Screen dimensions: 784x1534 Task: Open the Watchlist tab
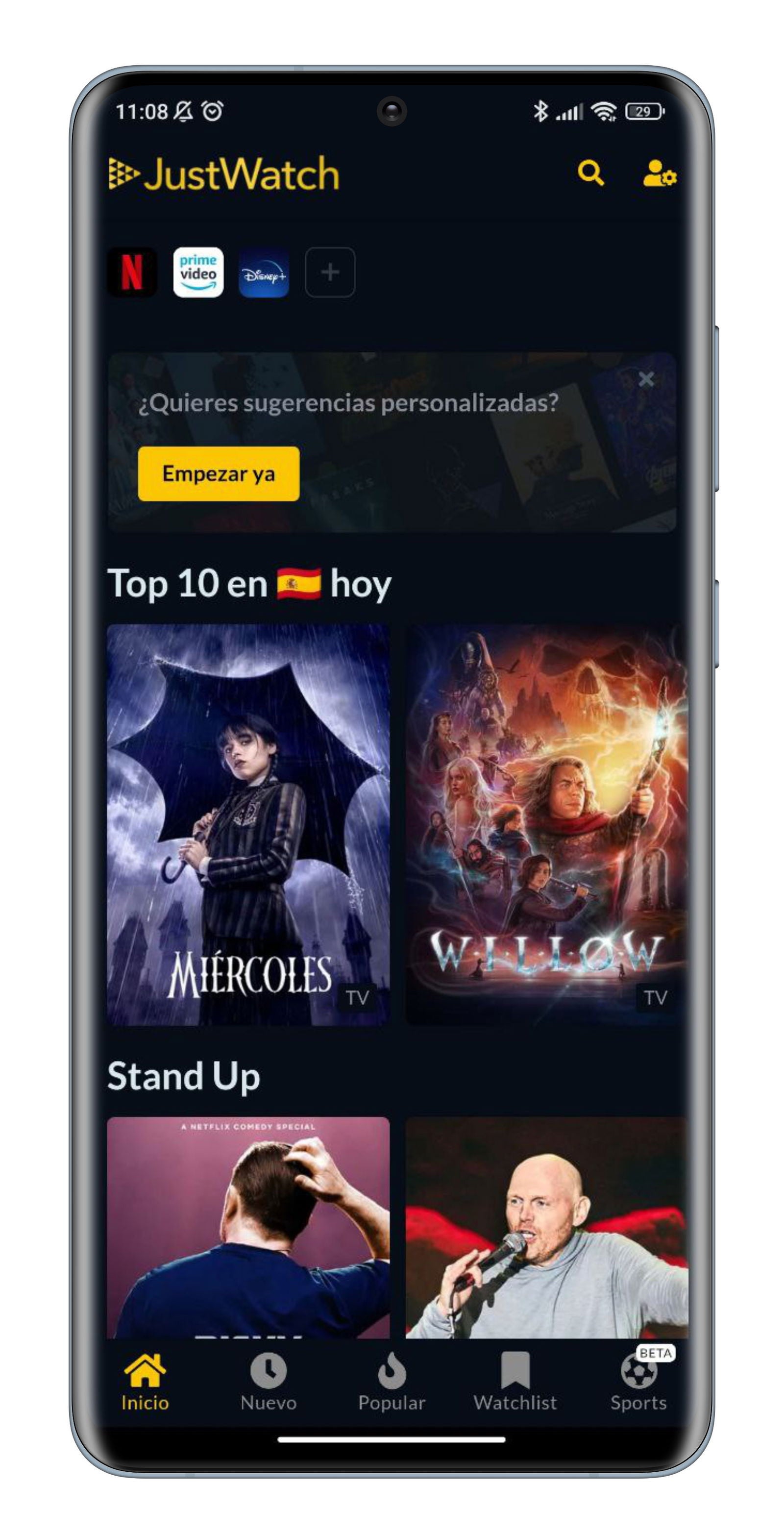point(515,1383)
